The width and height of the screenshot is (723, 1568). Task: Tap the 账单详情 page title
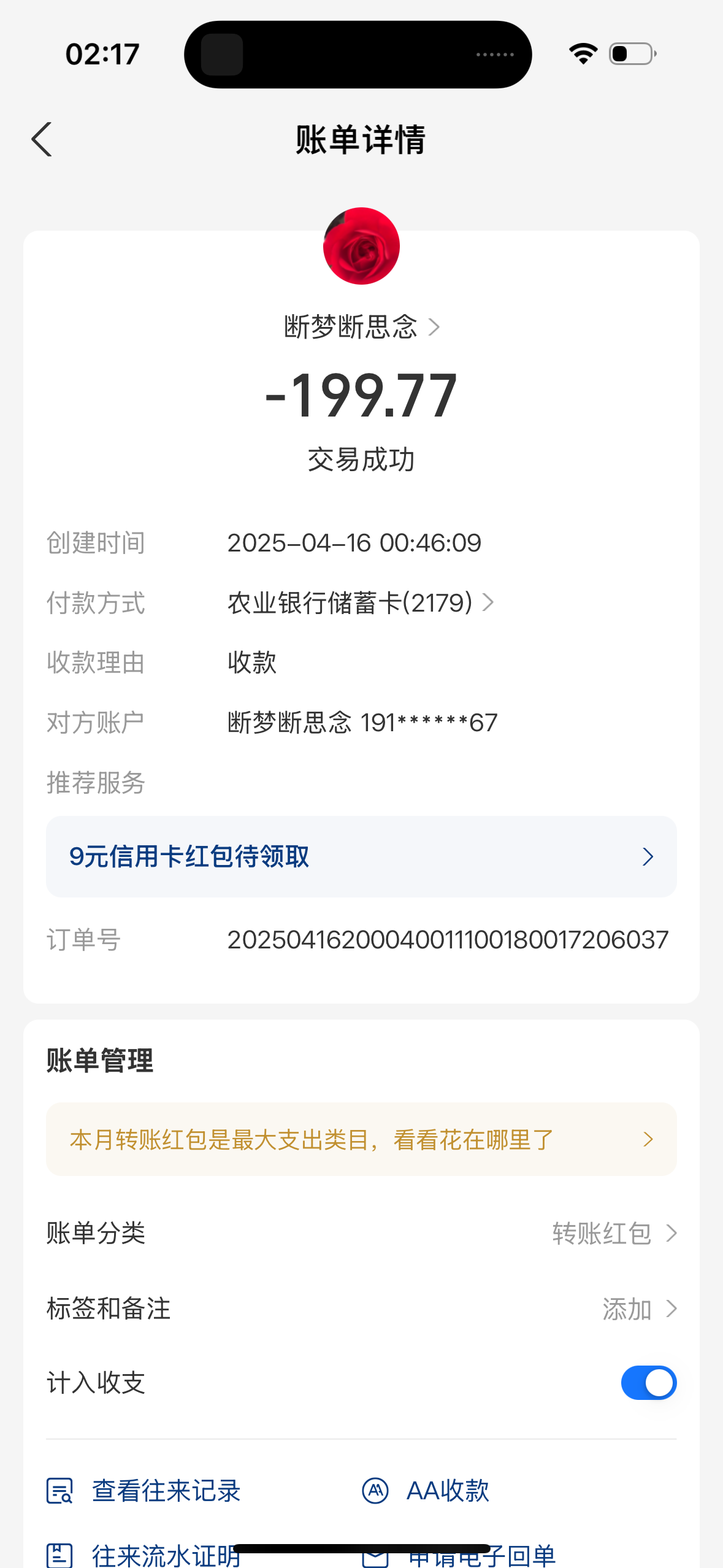click(x=361, y=139)
